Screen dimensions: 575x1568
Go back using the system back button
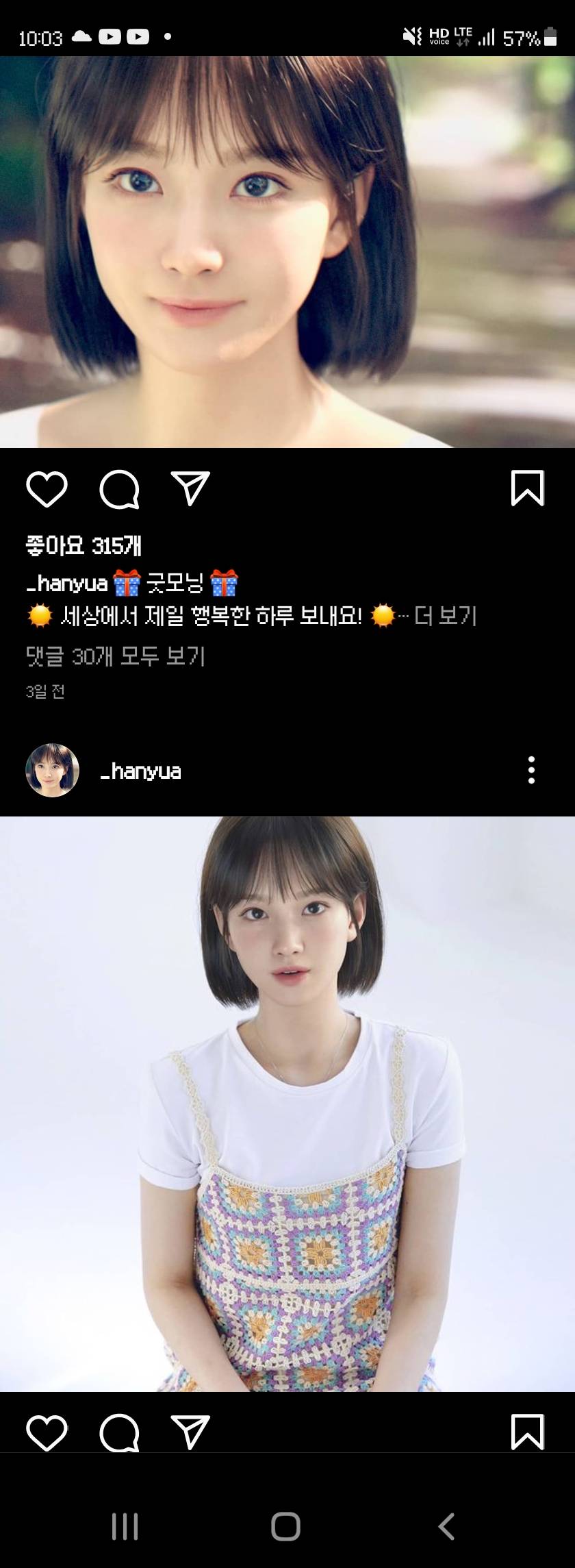[x=446, y=1526]
